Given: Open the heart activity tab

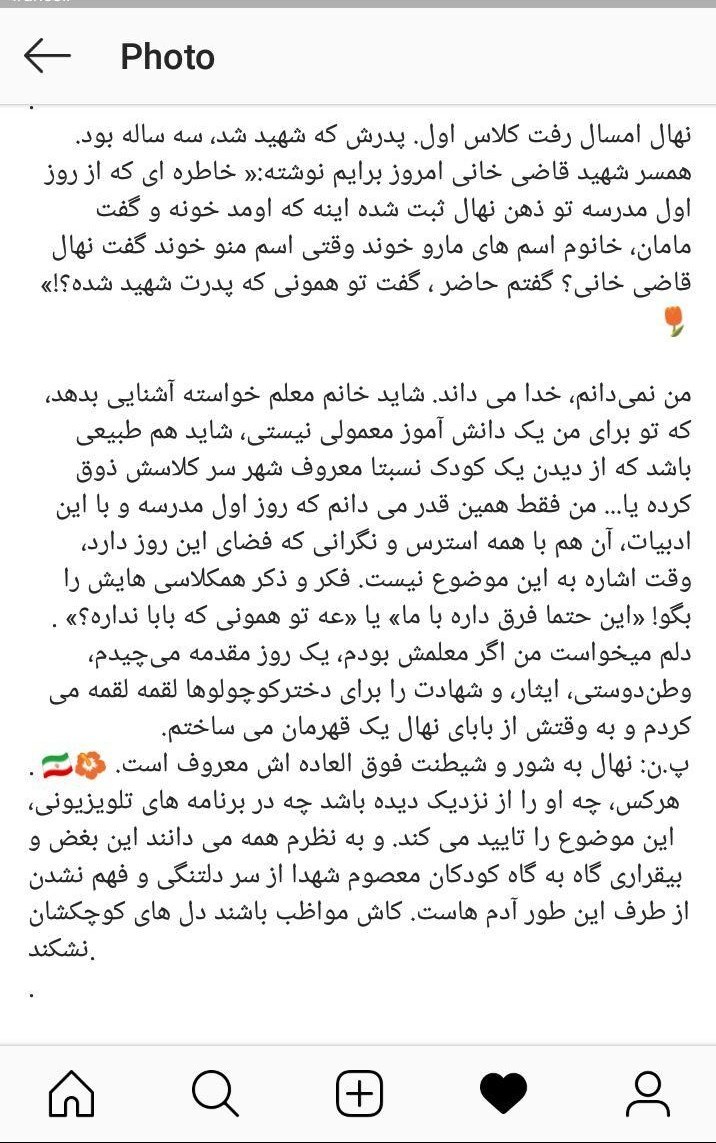Looking at the screenshot, I should pyautogui.click(x=503, y=1093).
